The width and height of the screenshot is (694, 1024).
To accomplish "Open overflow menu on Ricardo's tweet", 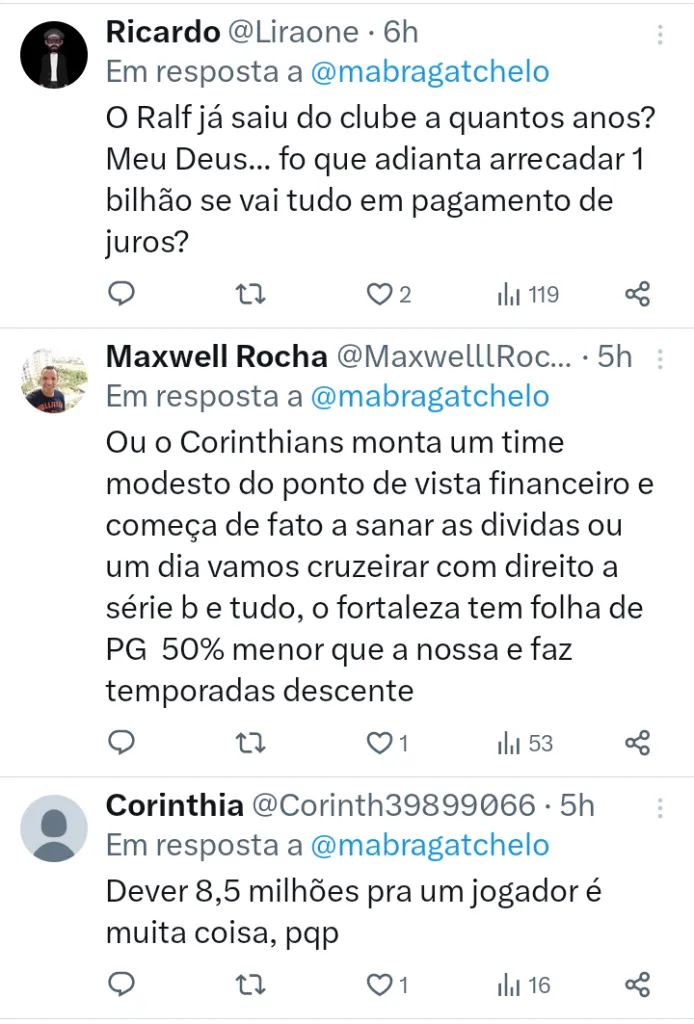I will (x=660, y=35).
